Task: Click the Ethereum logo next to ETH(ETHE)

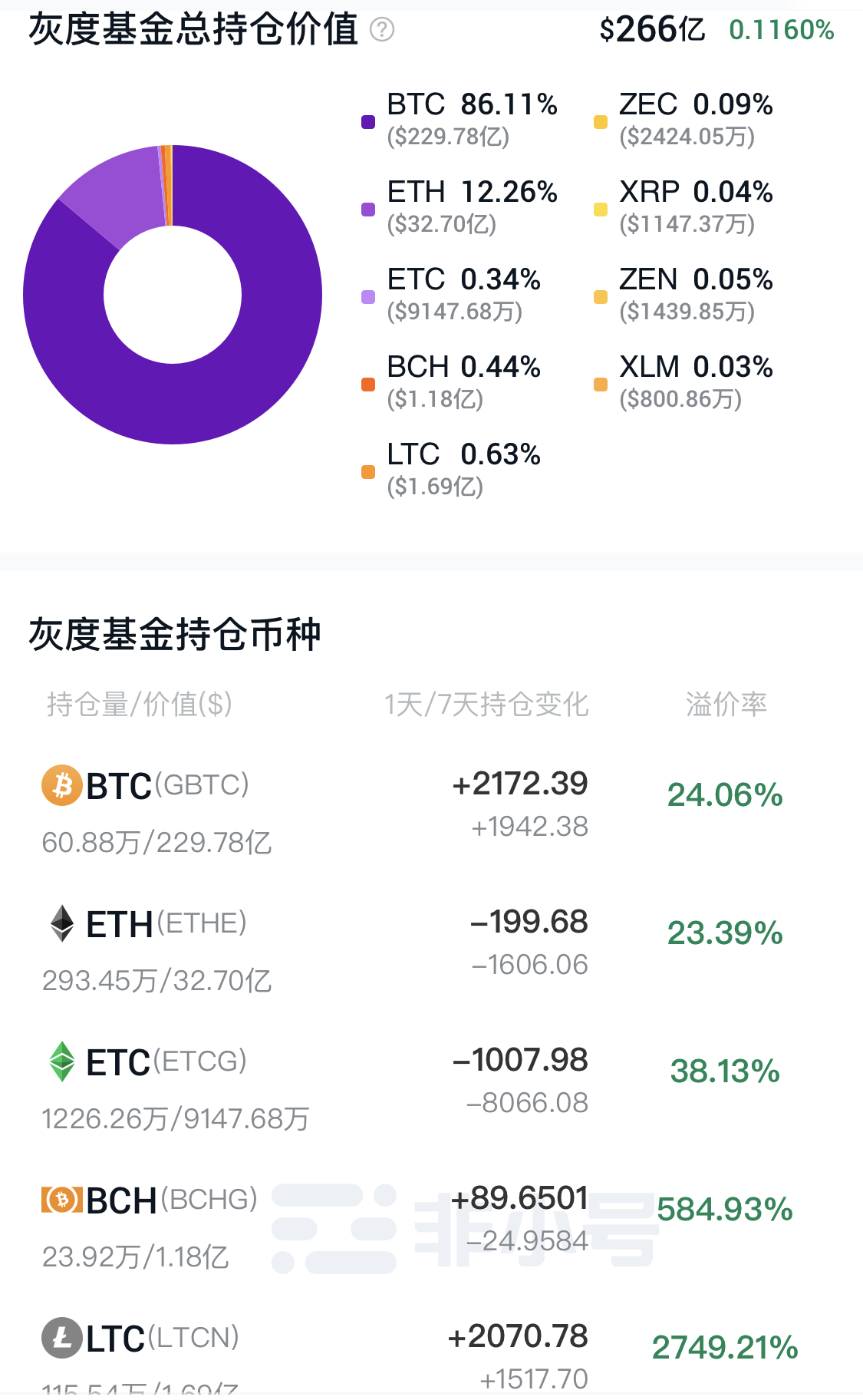Action: pyautogui.click(x=60, y=924)
